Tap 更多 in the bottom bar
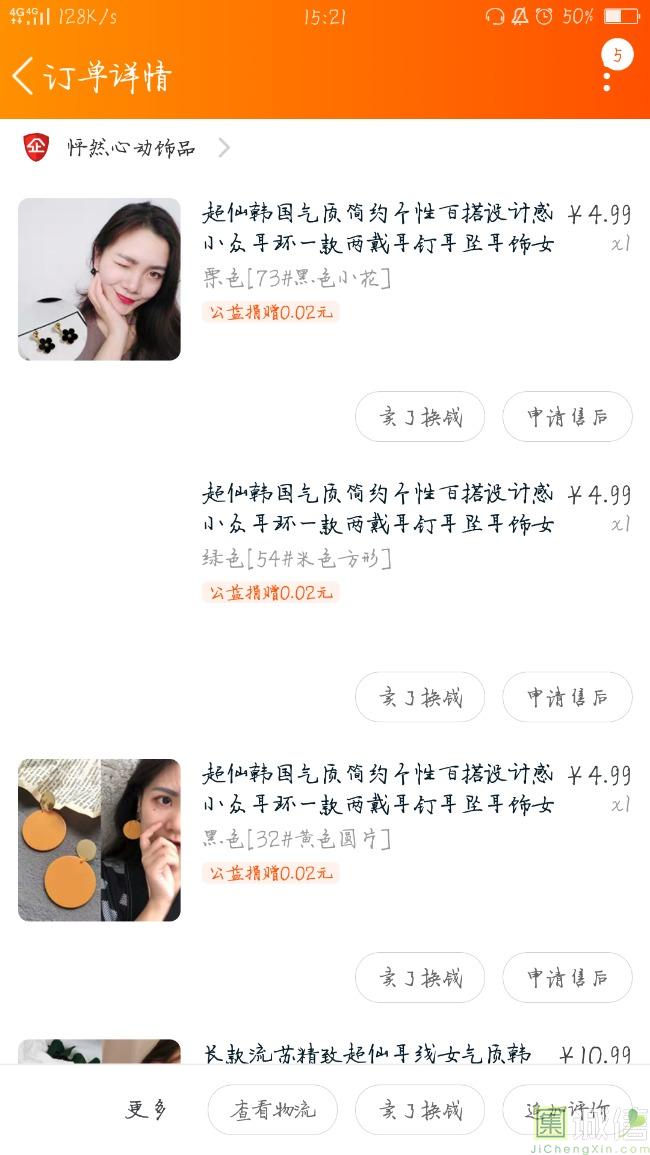This screenshot has width=650, height=1155. pos(145,1109)
